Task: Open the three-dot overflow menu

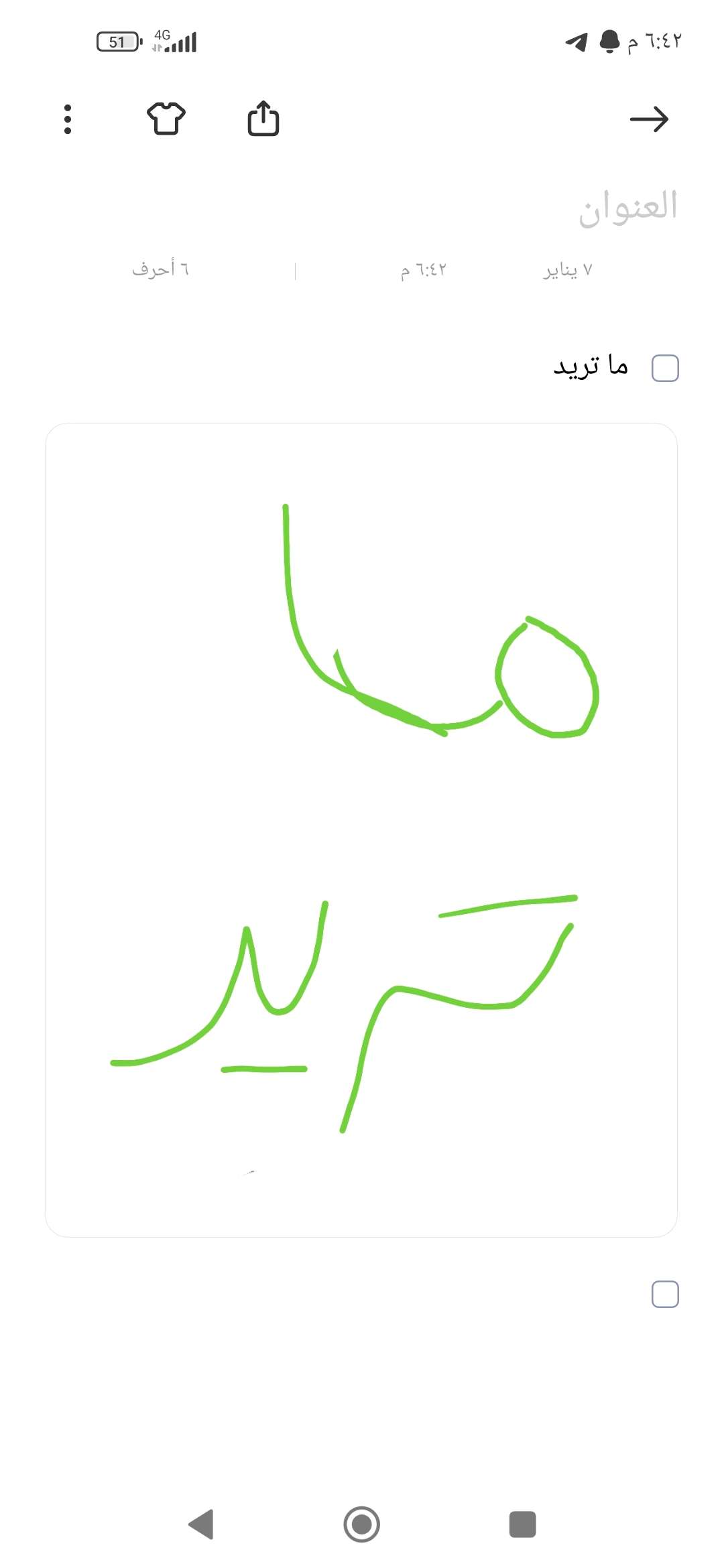Action: coord(68,119)
